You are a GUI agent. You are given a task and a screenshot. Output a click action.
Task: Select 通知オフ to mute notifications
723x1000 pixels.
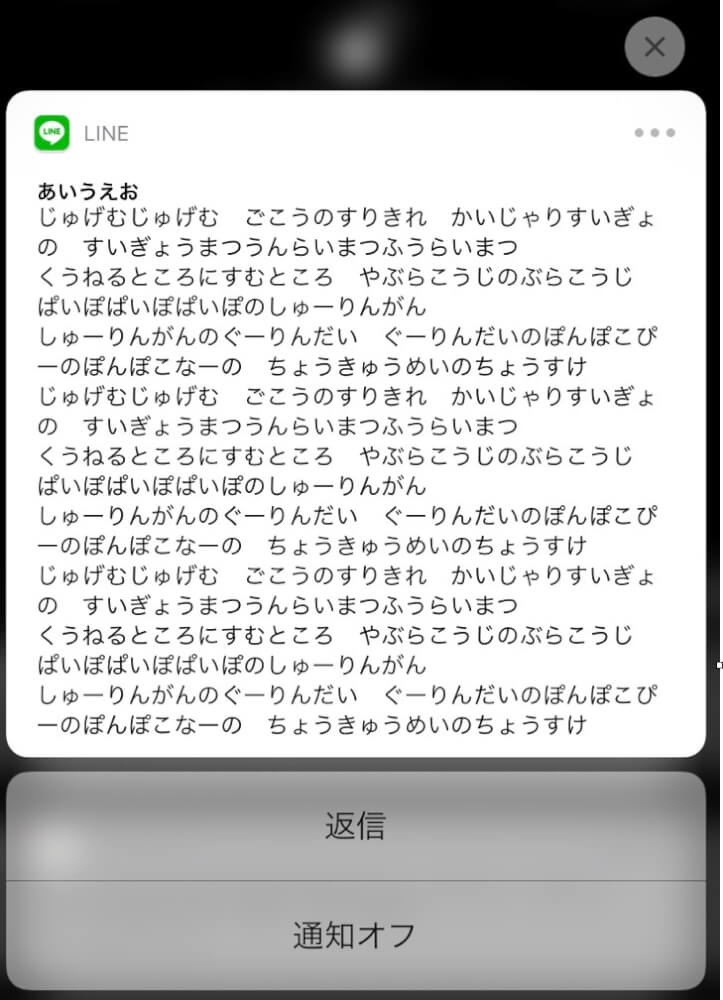point(355,936)
